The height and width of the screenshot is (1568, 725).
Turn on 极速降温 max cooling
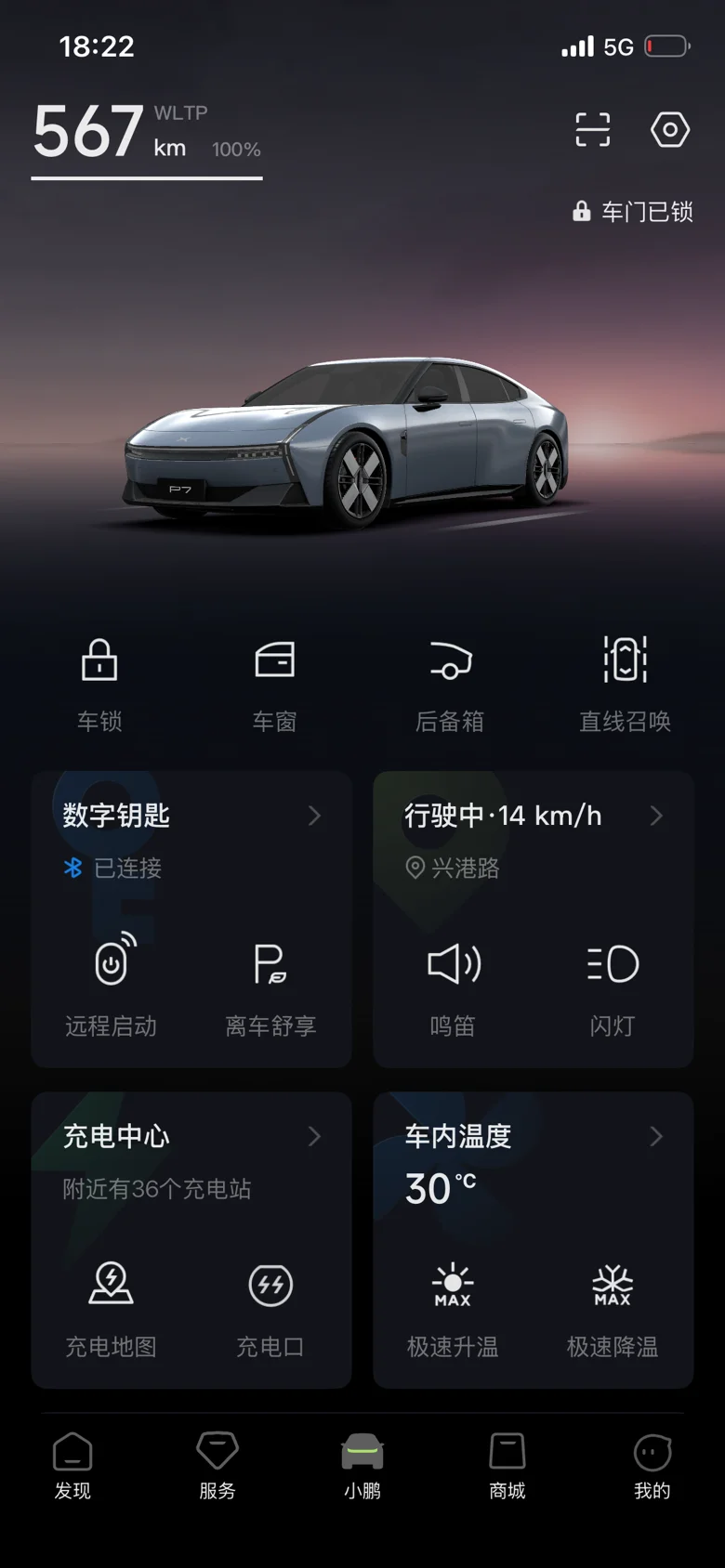(x=613, y=1305)
